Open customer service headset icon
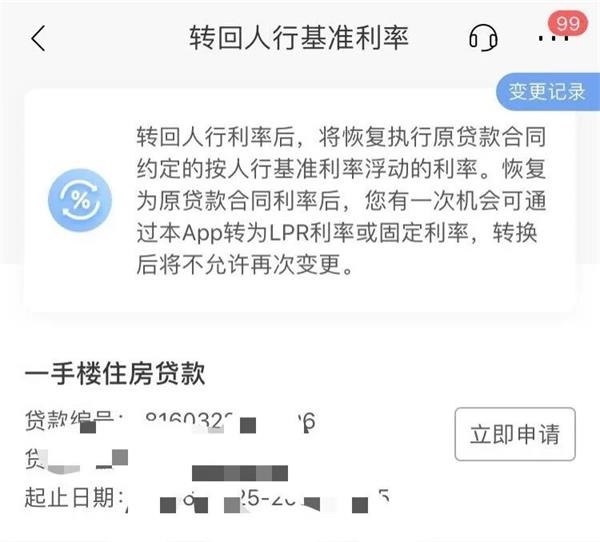The image size is (600, 542). [483, 38]
